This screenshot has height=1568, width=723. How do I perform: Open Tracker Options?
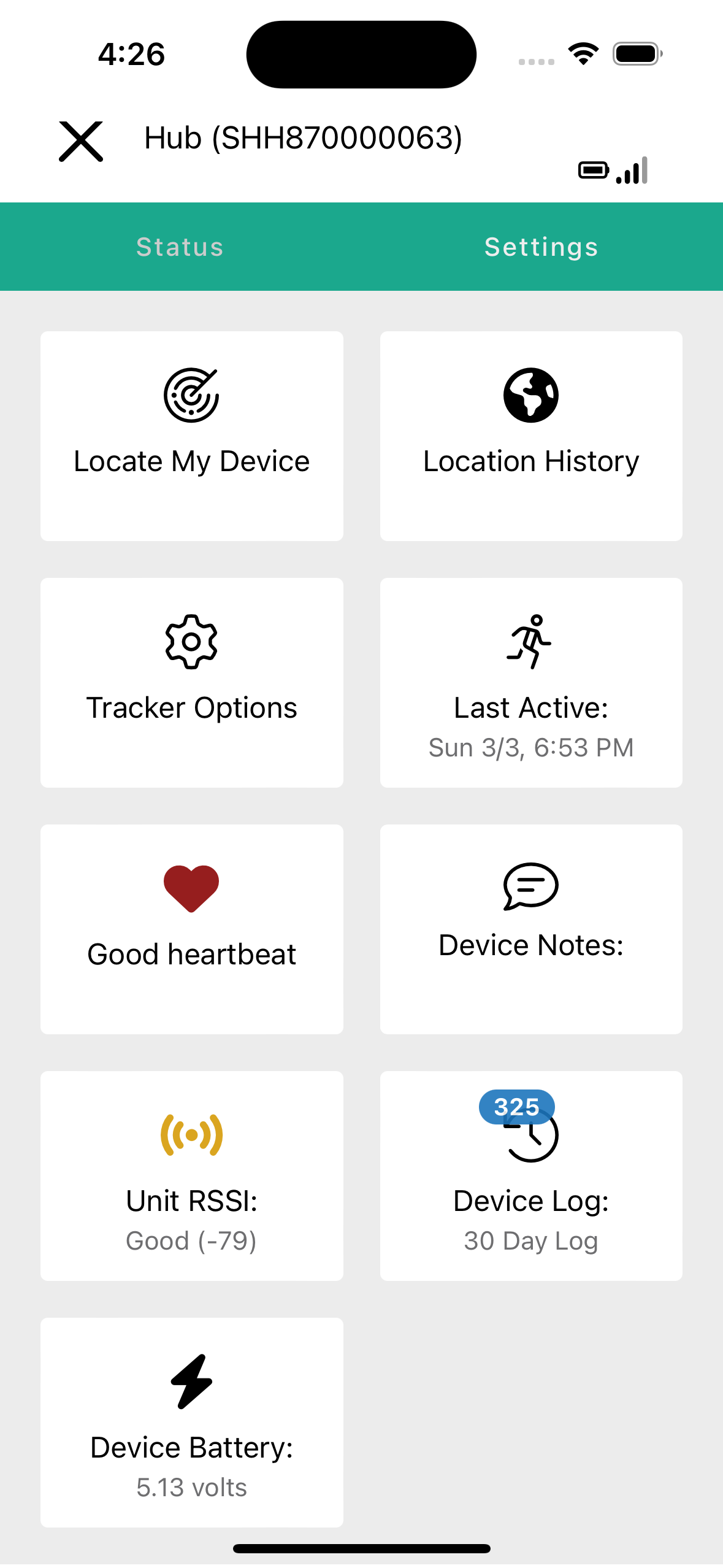point(192,683)
